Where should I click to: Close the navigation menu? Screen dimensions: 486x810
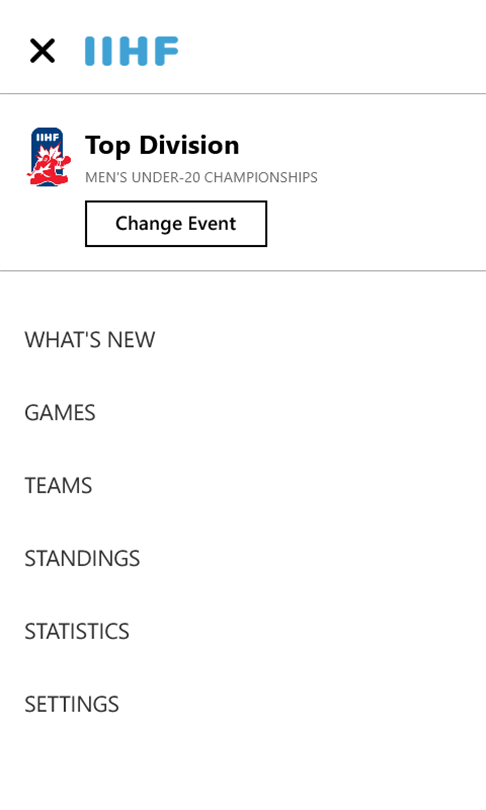pyautogui.click(x=42, y=51)
